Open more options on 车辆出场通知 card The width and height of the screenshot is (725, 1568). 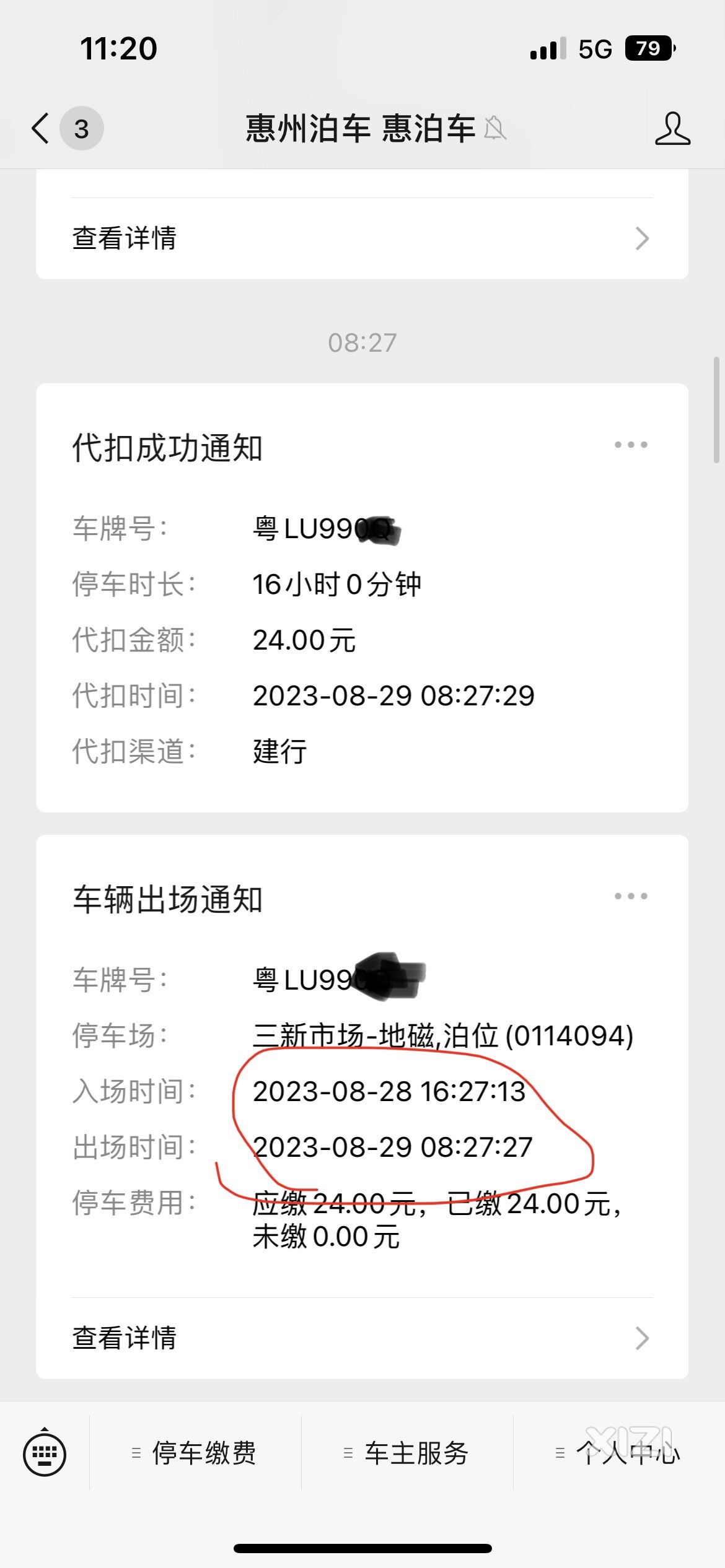coord(630,896)
